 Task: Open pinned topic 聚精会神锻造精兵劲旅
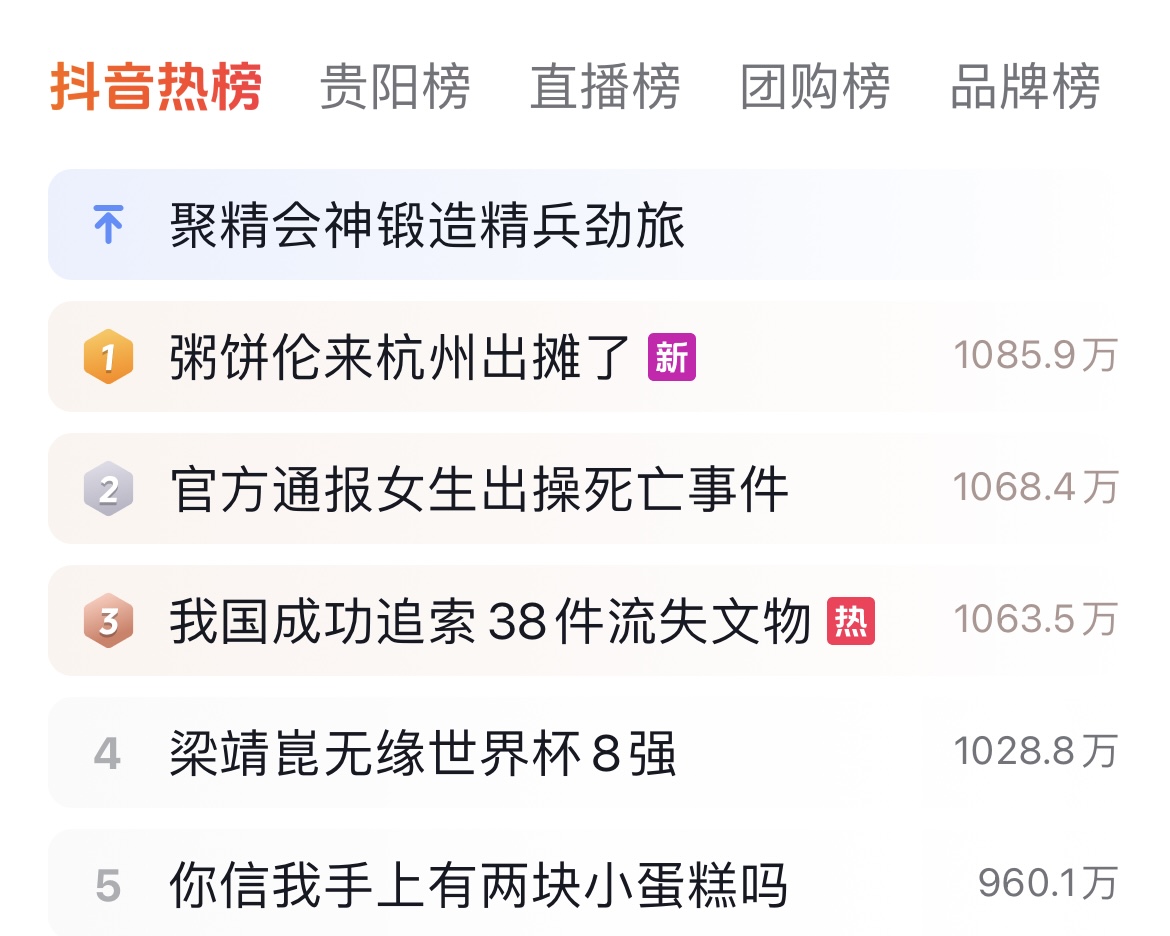(x=585, y=225)
